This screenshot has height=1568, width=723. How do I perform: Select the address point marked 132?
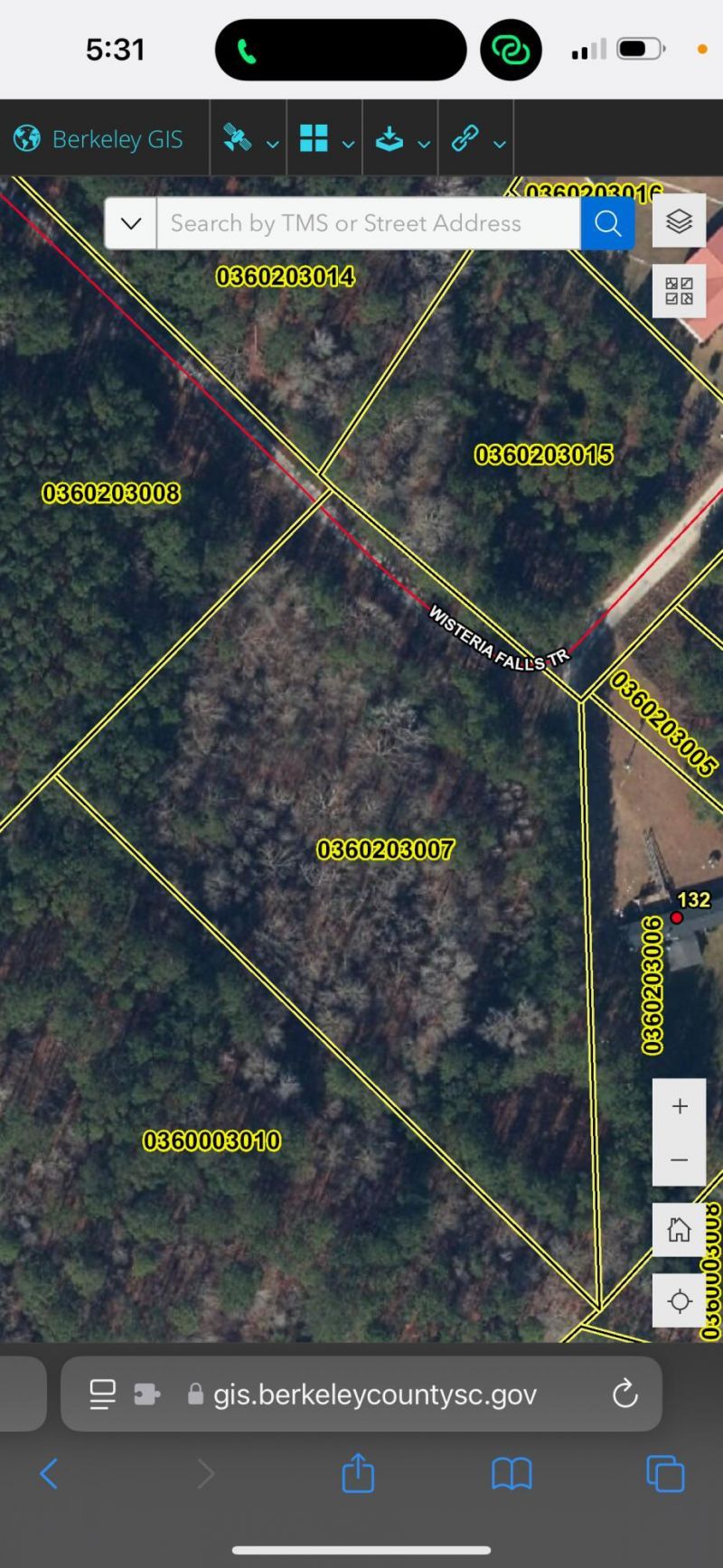676,917
